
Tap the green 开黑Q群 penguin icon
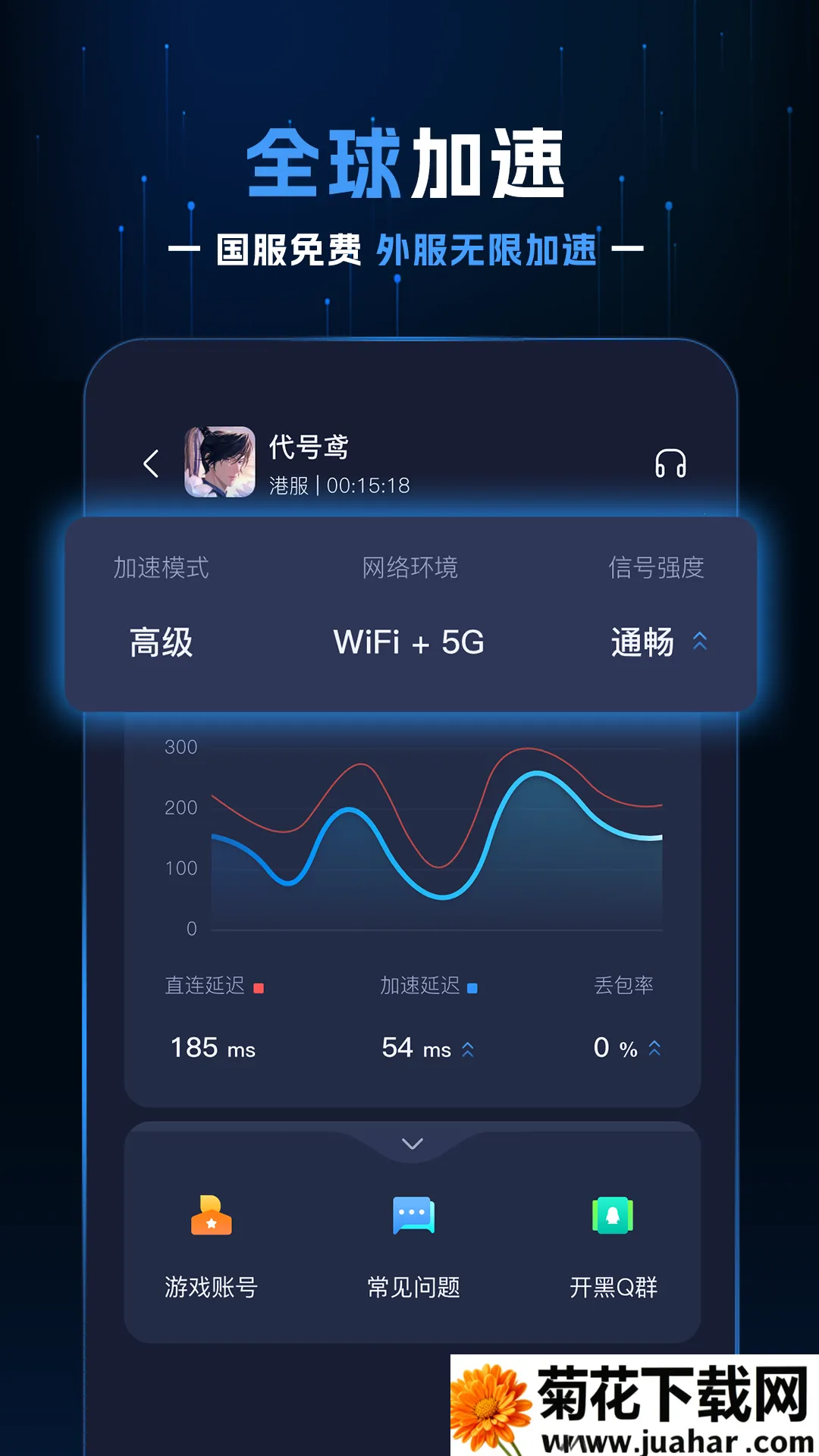coord(614,1213)
